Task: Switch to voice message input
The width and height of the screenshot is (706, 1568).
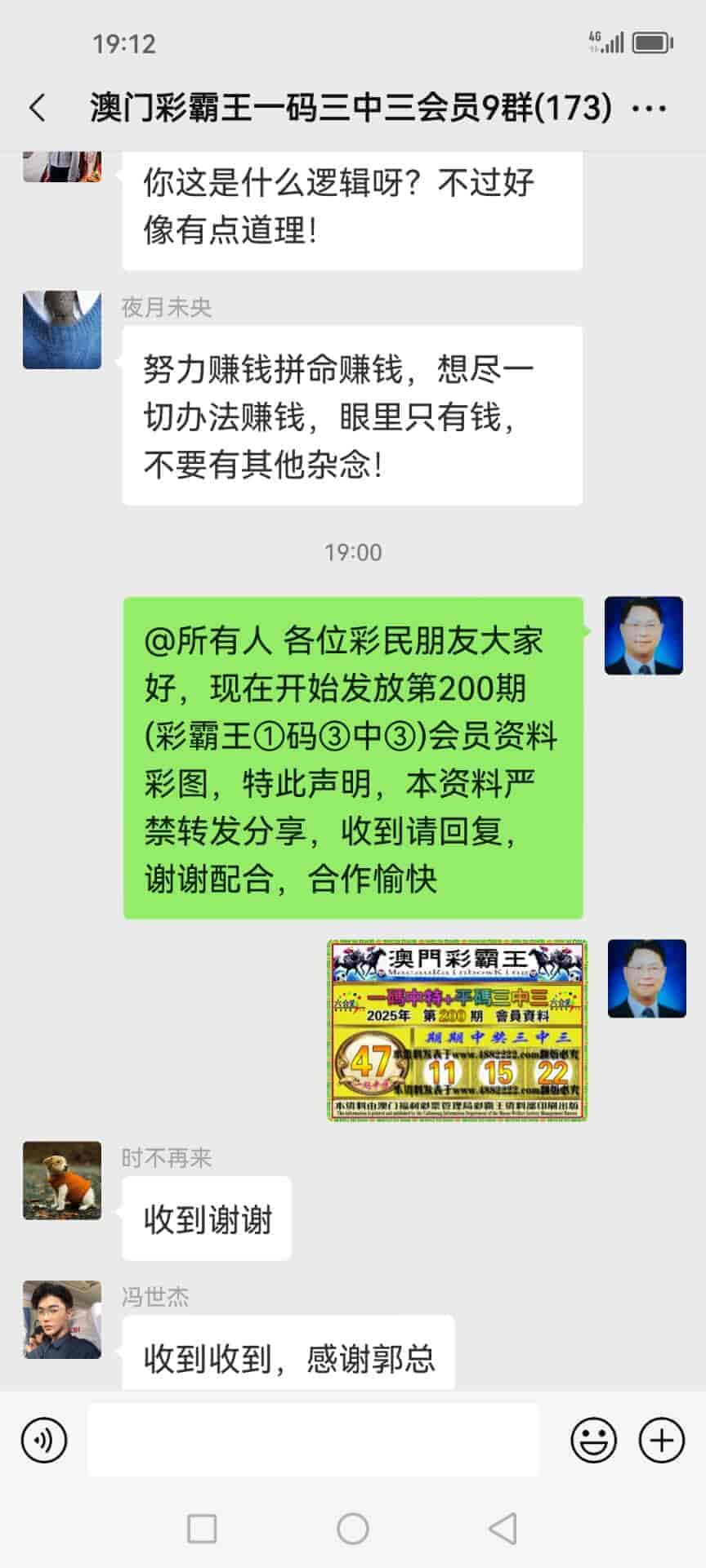Action: (44, 1440)
